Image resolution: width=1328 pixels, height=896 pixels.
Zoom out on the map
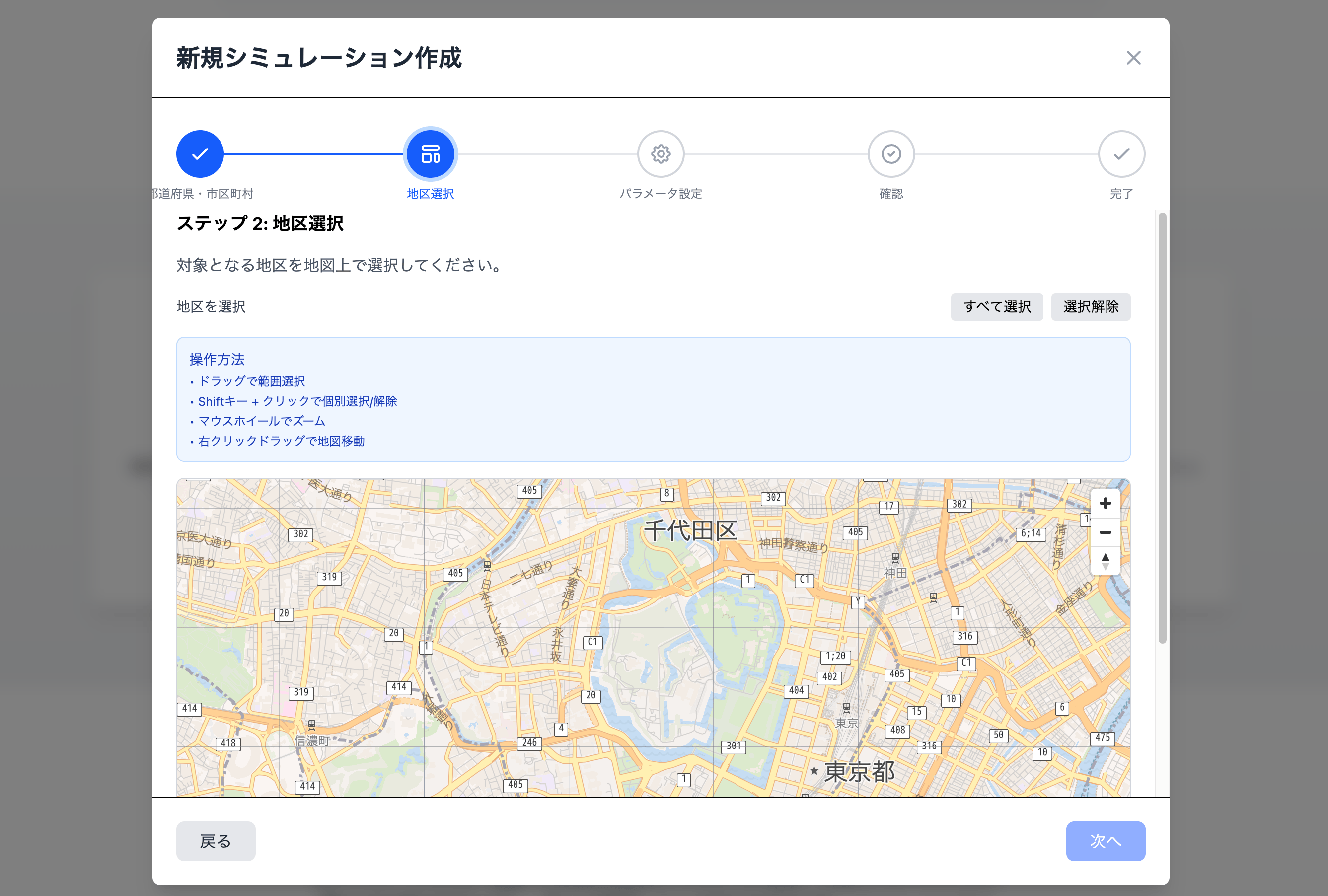pos(1105,532)
